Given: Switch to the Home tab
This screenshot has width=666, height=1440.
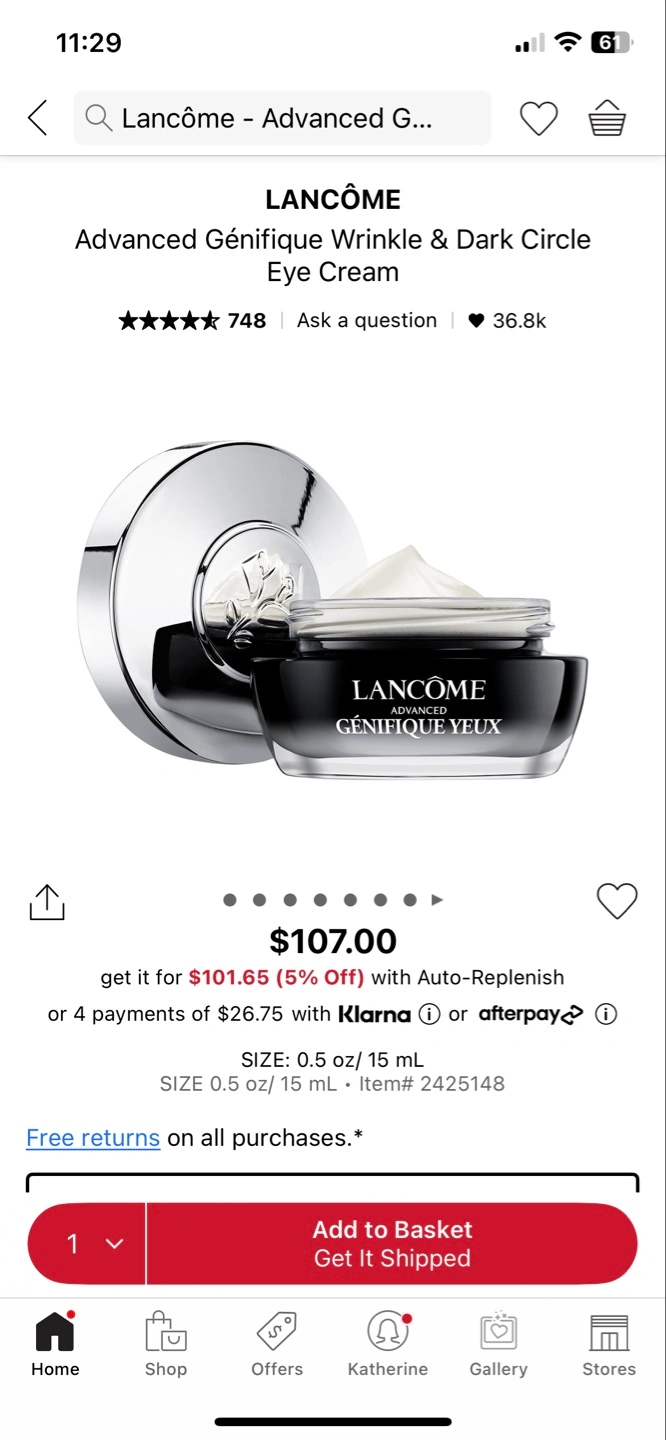Looking at the screenshot, I should [x=55, y=1345].
